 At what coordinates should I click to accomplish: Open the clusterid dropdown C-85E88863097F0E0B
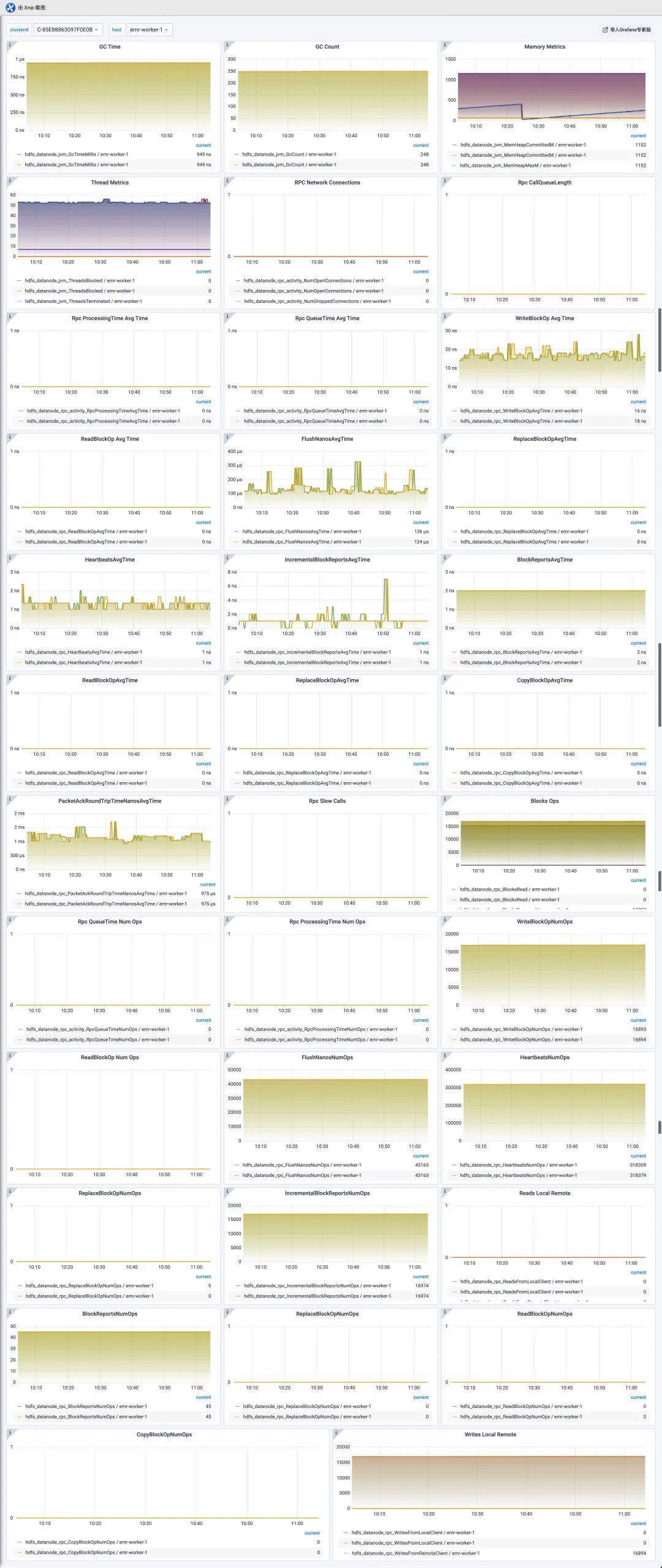[67, 29]
